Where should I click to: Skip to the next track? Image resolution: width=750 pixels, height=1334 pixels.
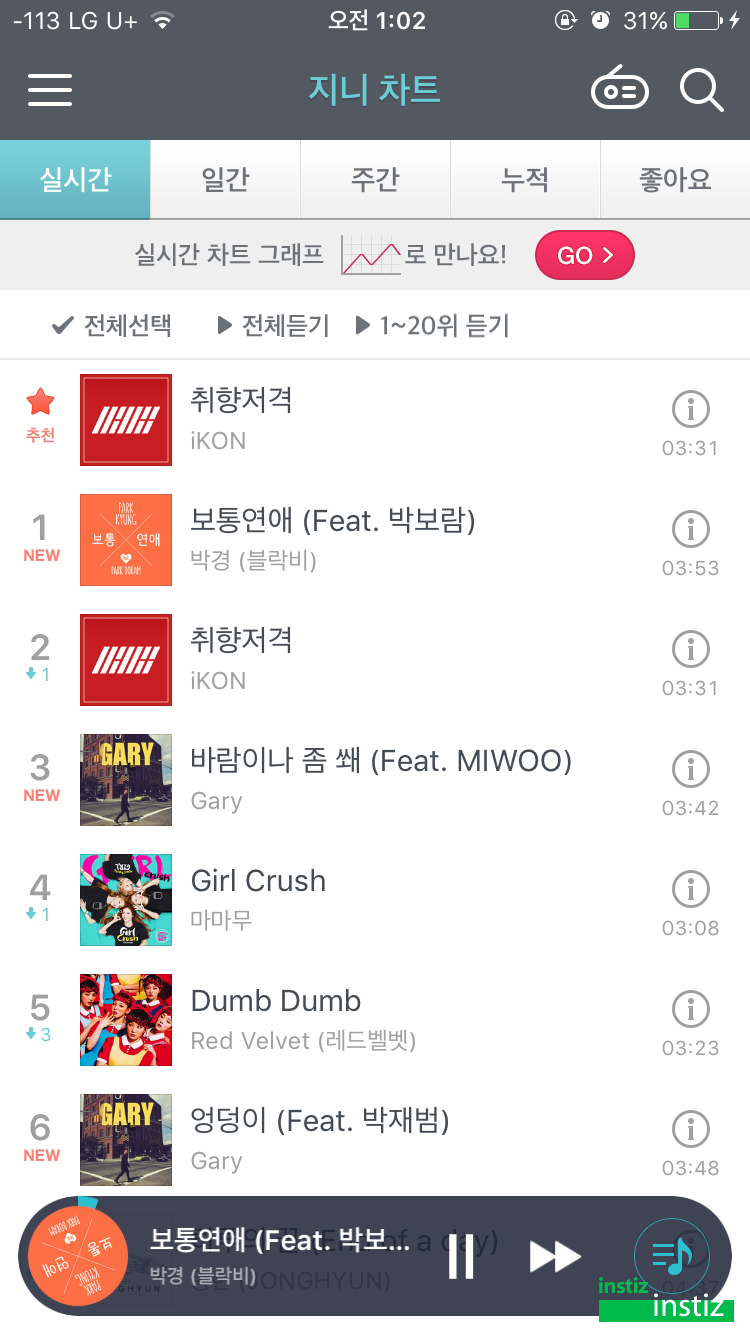click(555, 1256)
